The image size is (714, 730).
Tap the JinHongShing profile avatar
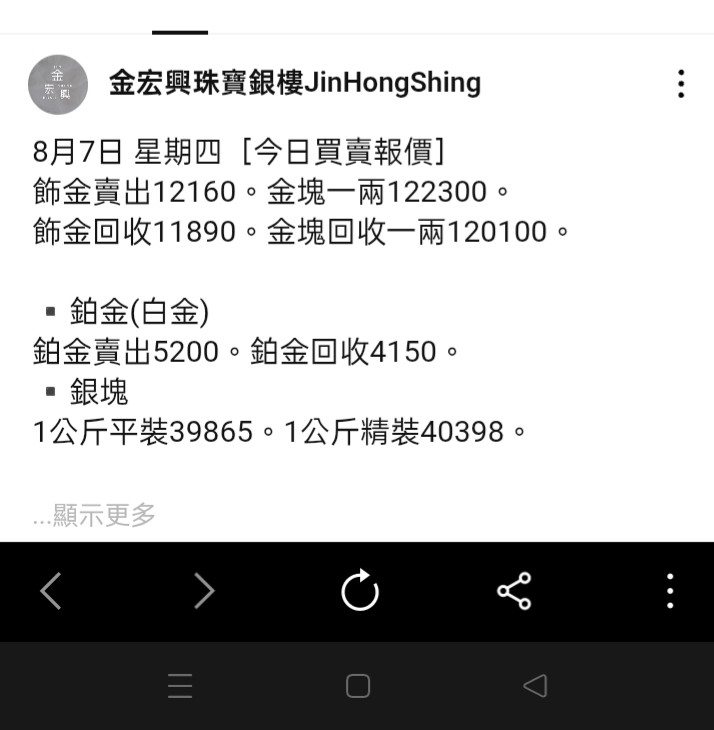pos(57,84)
